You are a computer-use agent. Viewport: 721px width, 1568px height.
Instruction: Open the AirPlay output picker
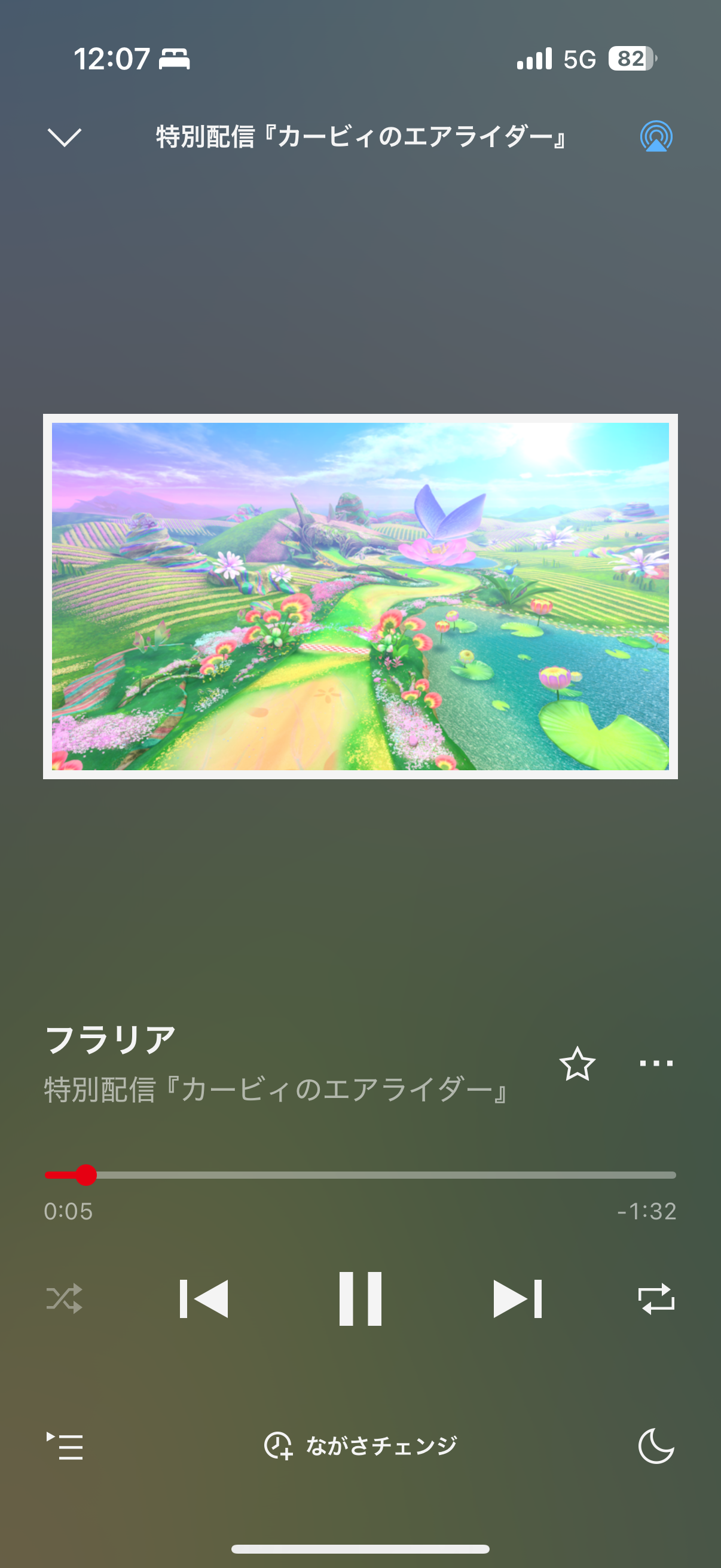(x=656, y=136)
